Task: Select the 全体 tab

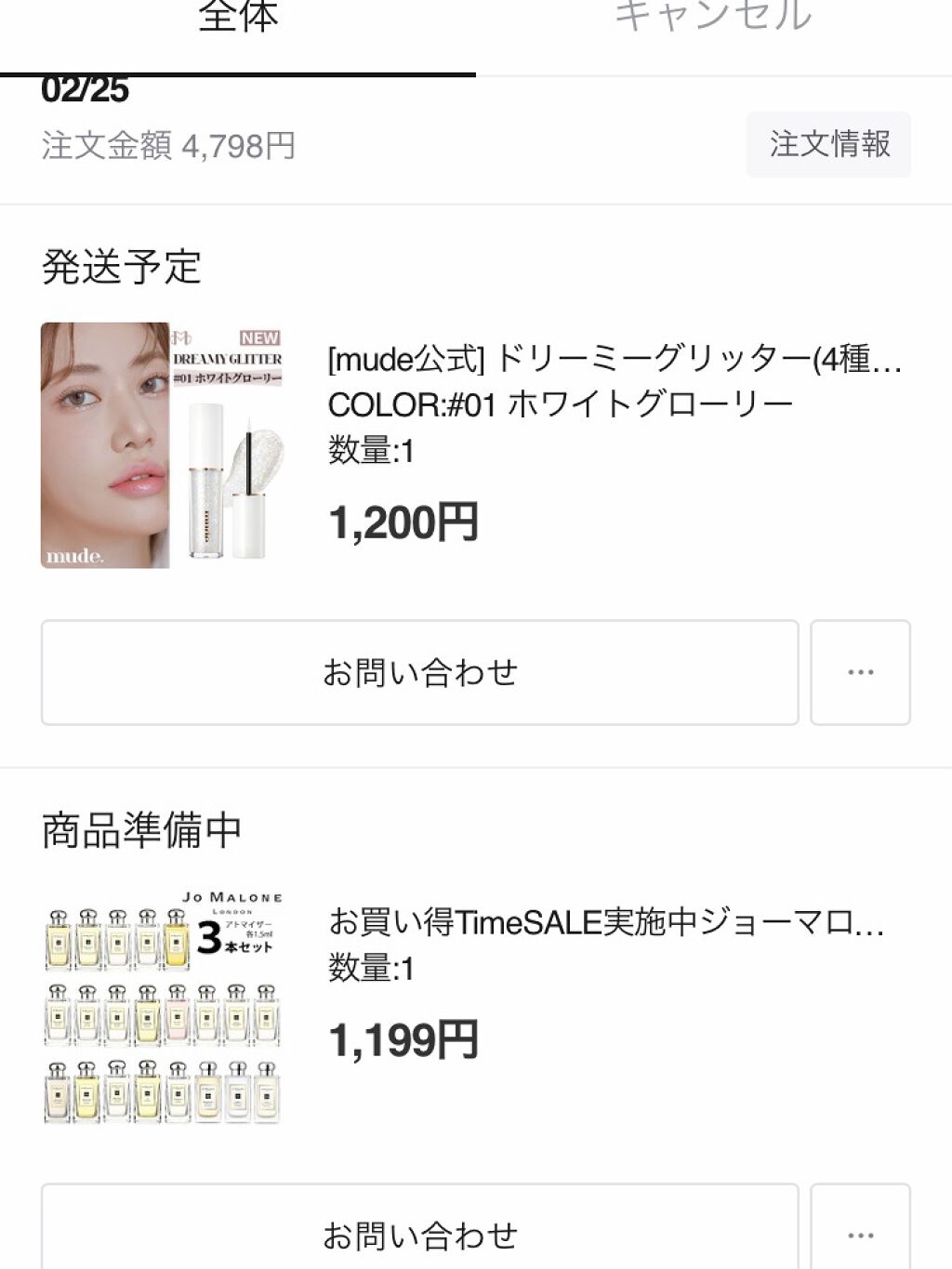Action: point(237,17)
